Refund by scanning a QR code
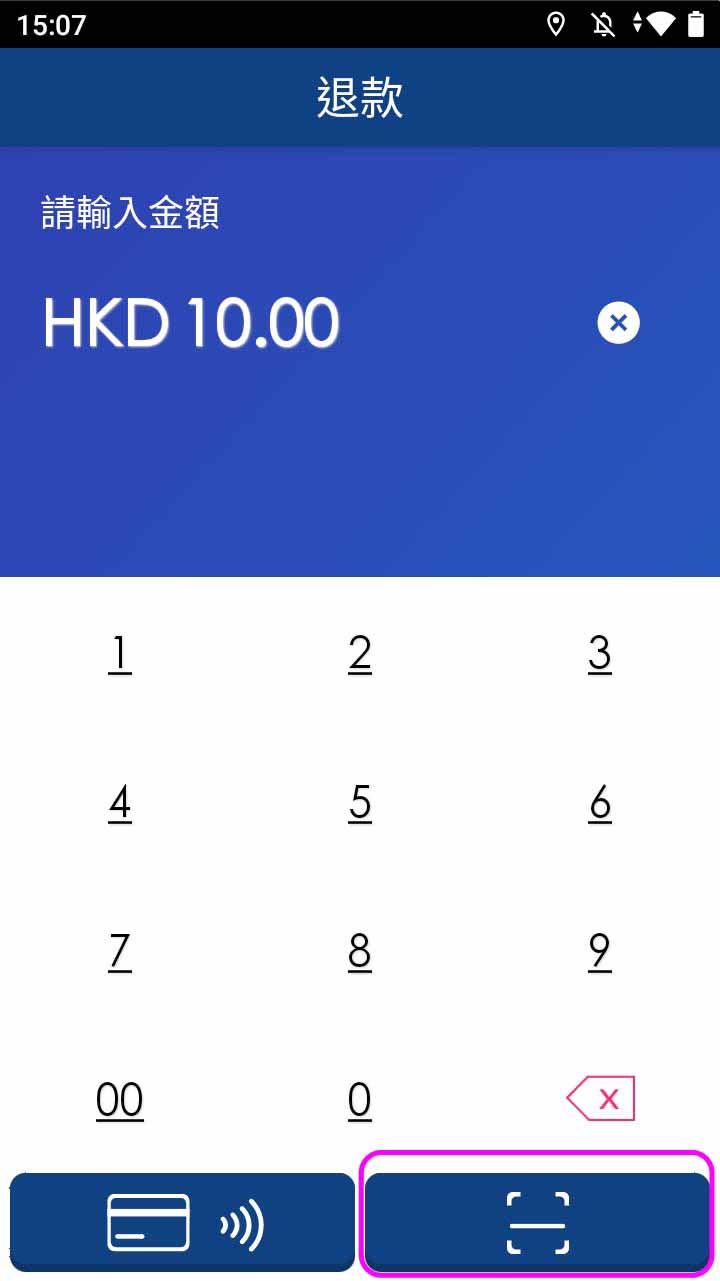The image size is (720, 1281). pos(537,1222)
